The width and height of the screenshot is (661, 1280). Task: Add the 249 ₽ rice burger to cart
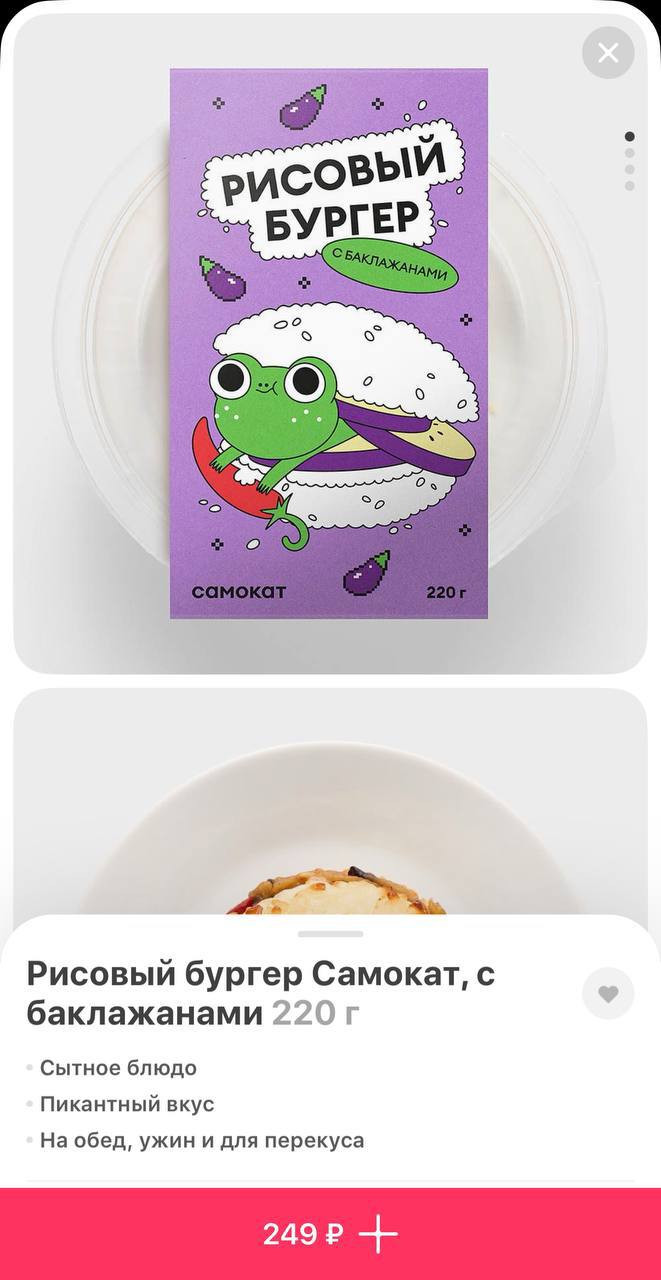[x=330, y=1235]
